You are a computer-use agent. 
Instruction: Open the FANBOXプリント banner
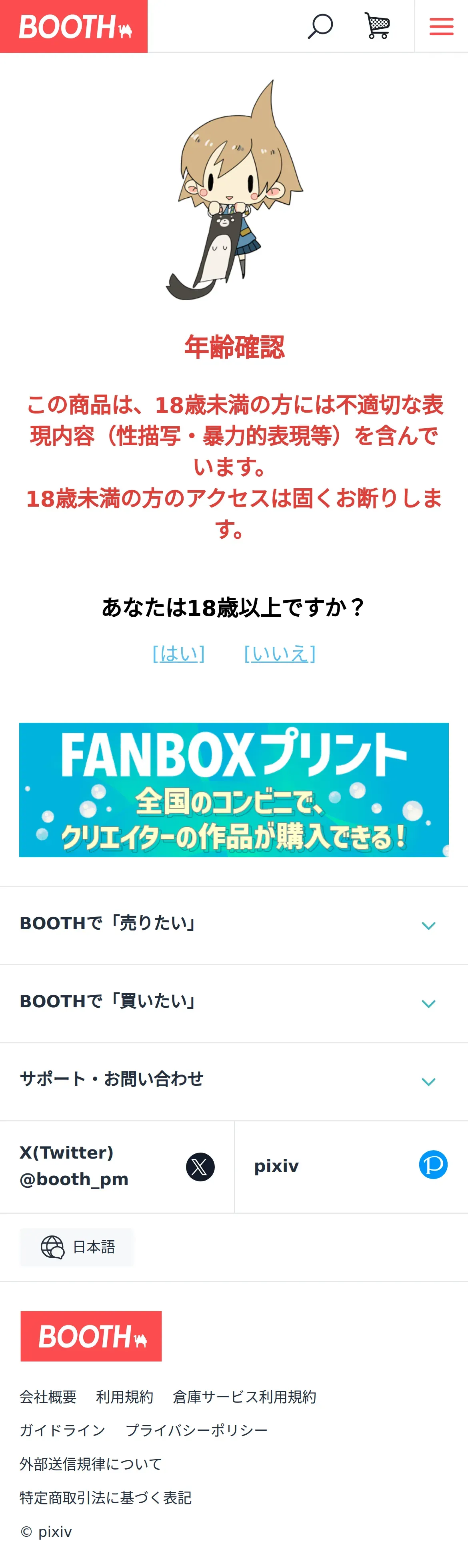pyautogui.click(x=234, y=790)
